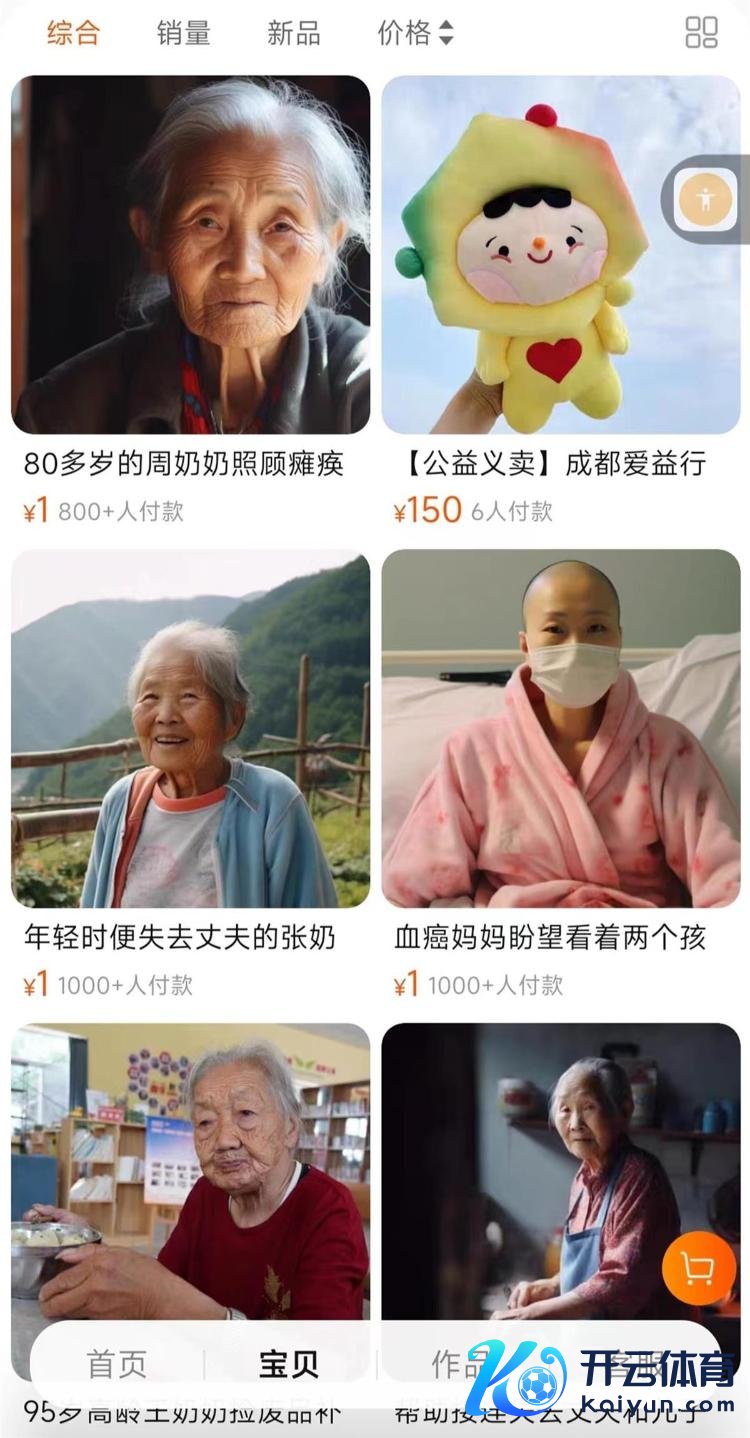Viewport: 750px width, 1438px height.
Task: Go to the 首页 tab
Action: 117,1364
